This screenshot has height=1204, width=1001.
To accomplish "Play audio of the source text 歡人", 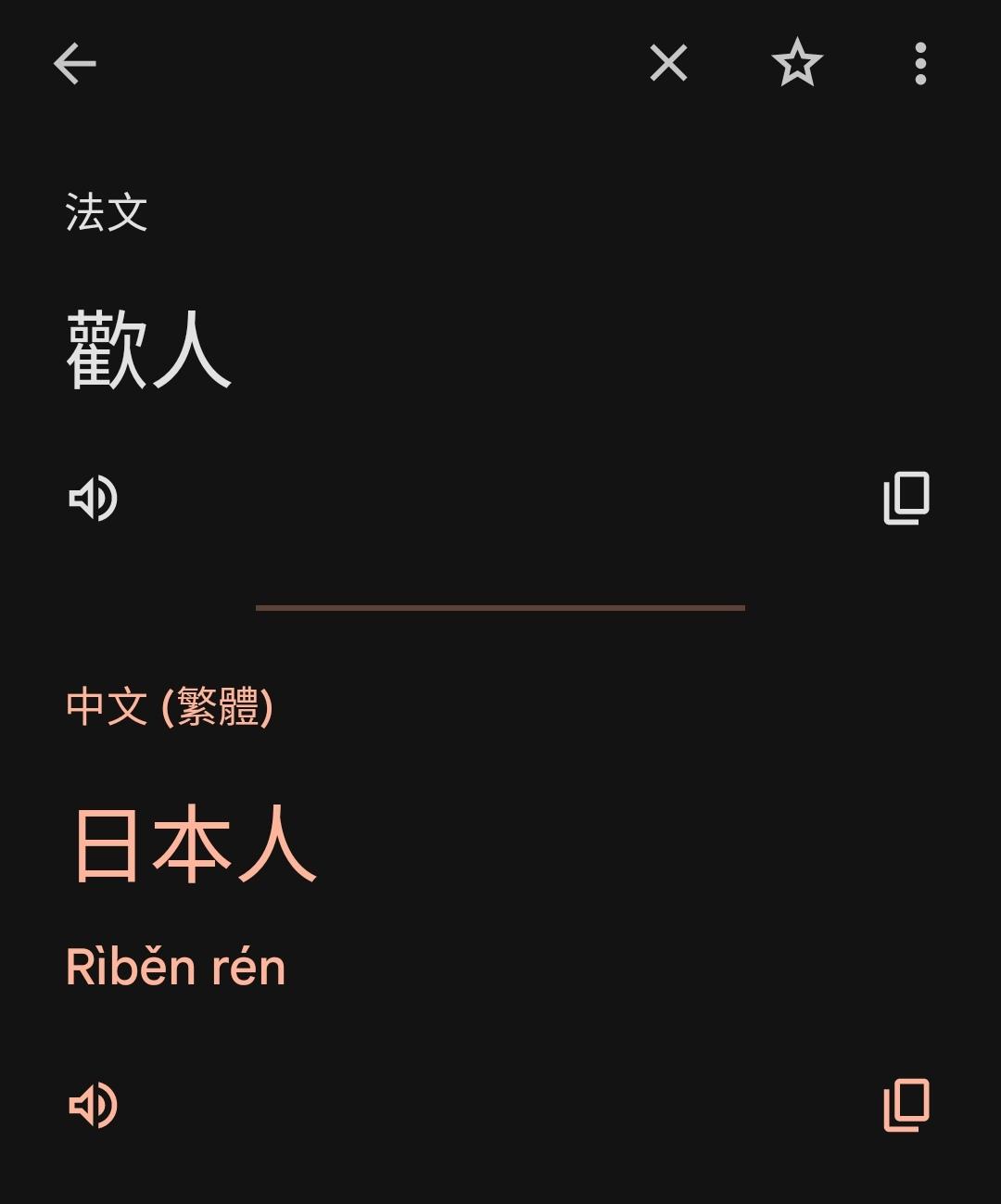I will click(94, 499).
